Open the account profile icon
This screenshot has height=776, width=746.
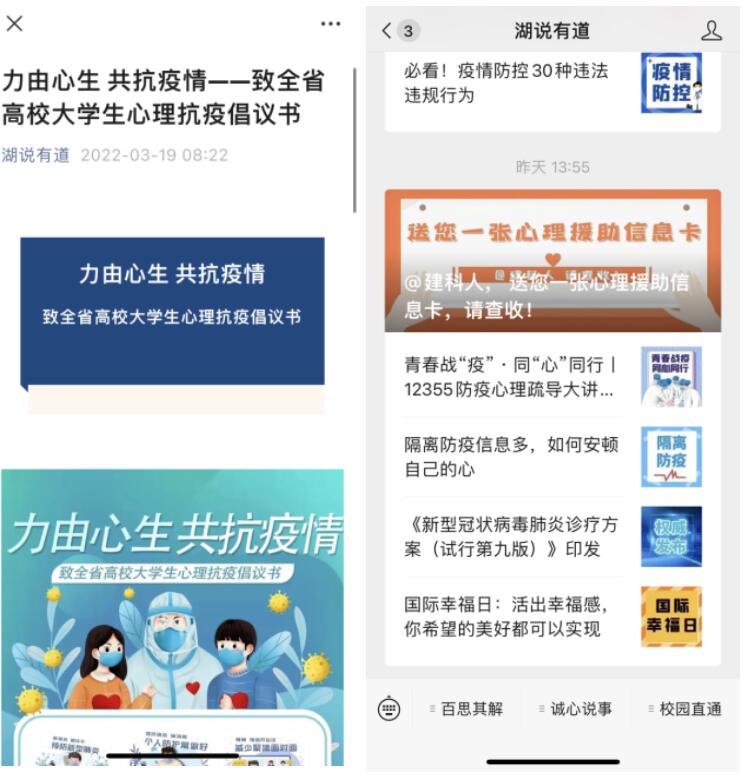pos(711,30)
